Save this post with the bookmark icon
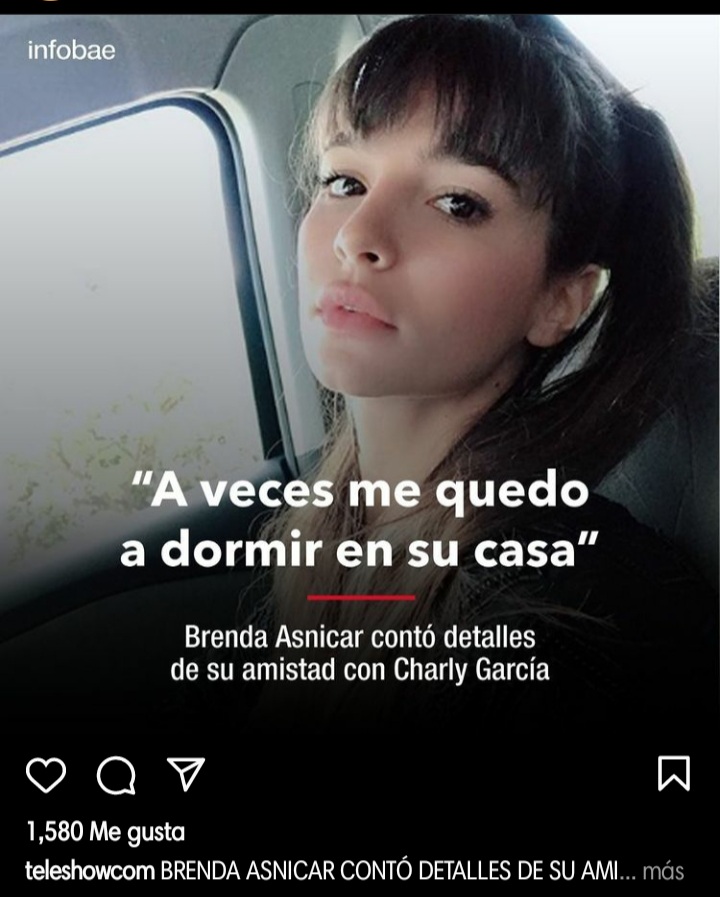 pyautogui.click(x=674, y=773)
